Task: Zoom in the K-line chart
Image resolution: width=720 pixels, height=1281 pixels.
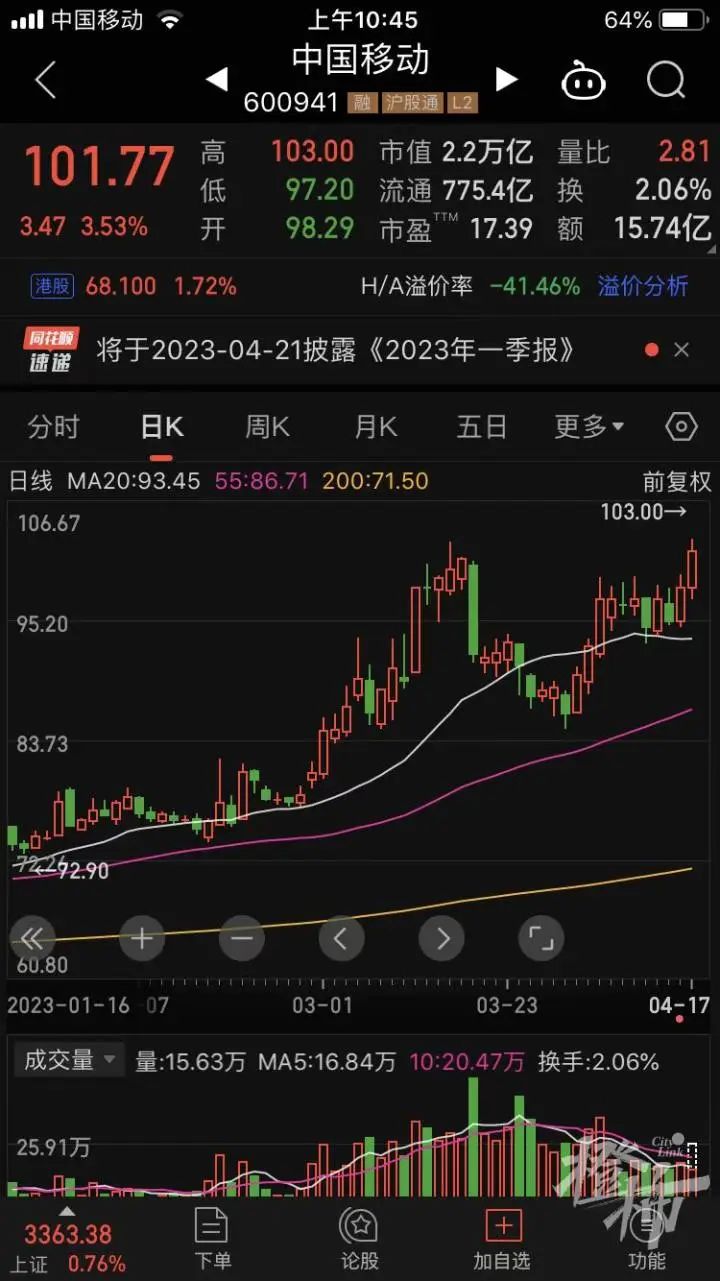Action: (x=142, y=938)
